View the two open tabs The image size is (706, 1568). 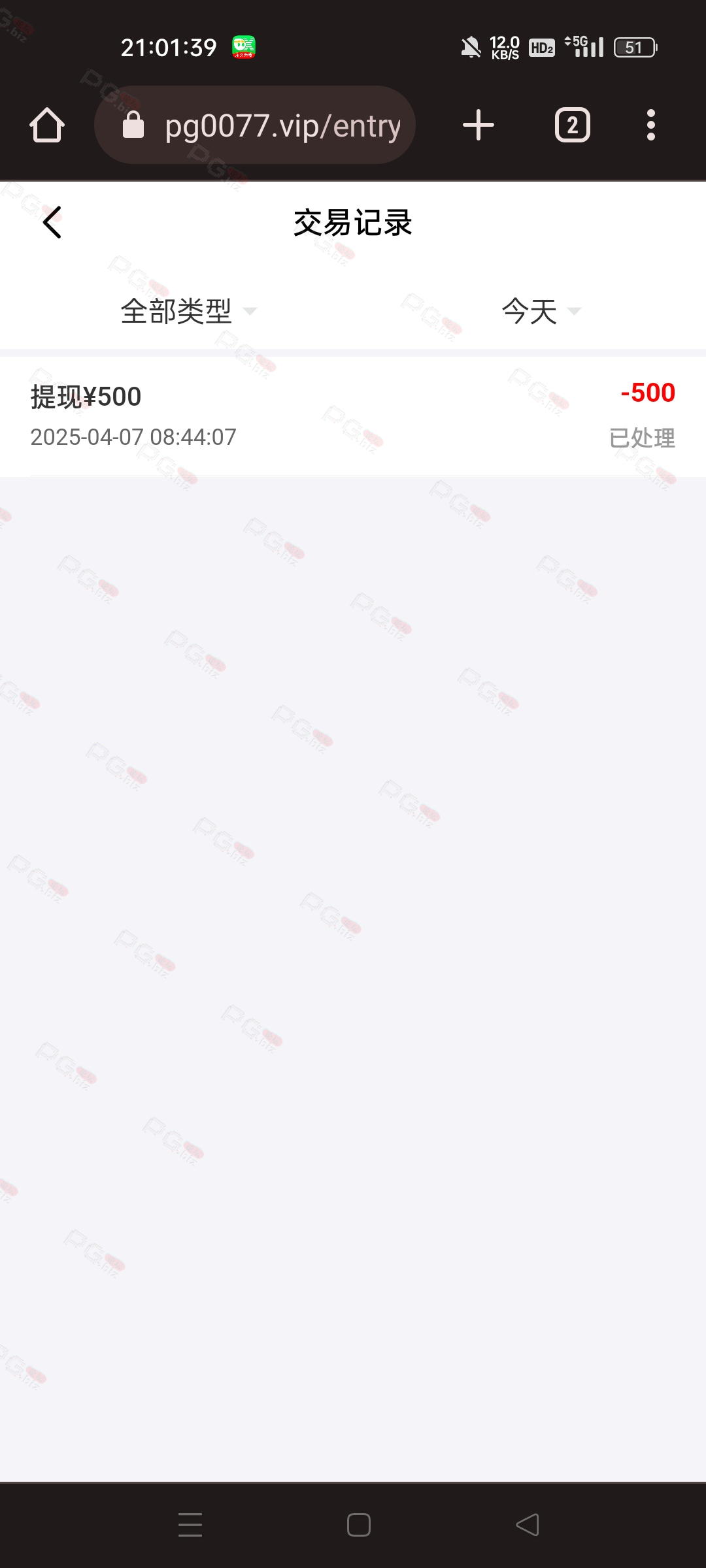(x=573, y=125)
